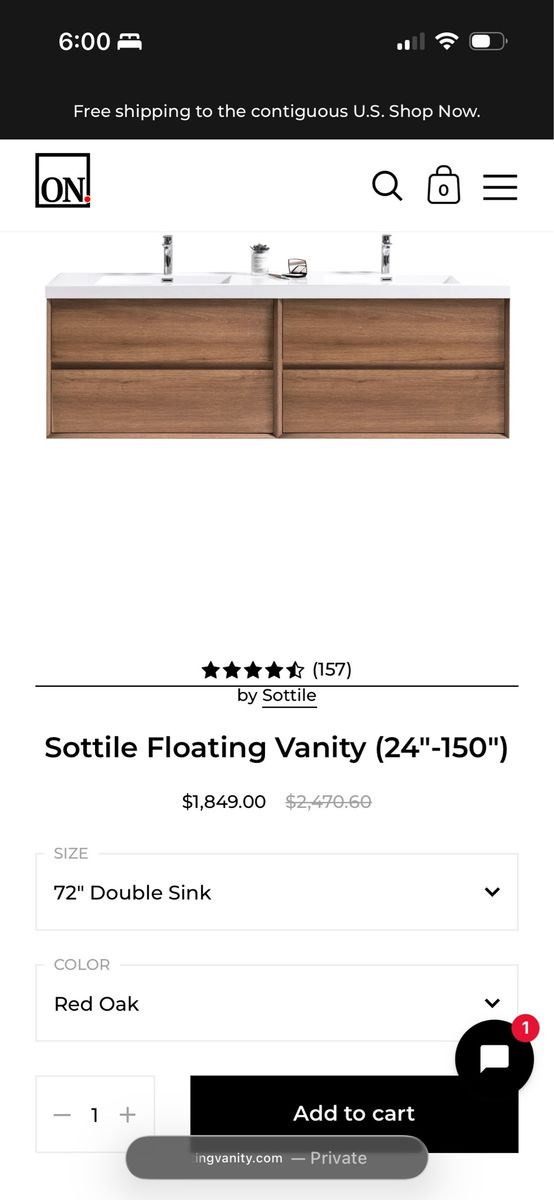The height and width of the screenshot is (1200, 554).
Task: Add the vanity to cart
Action: pos(354,1114)
